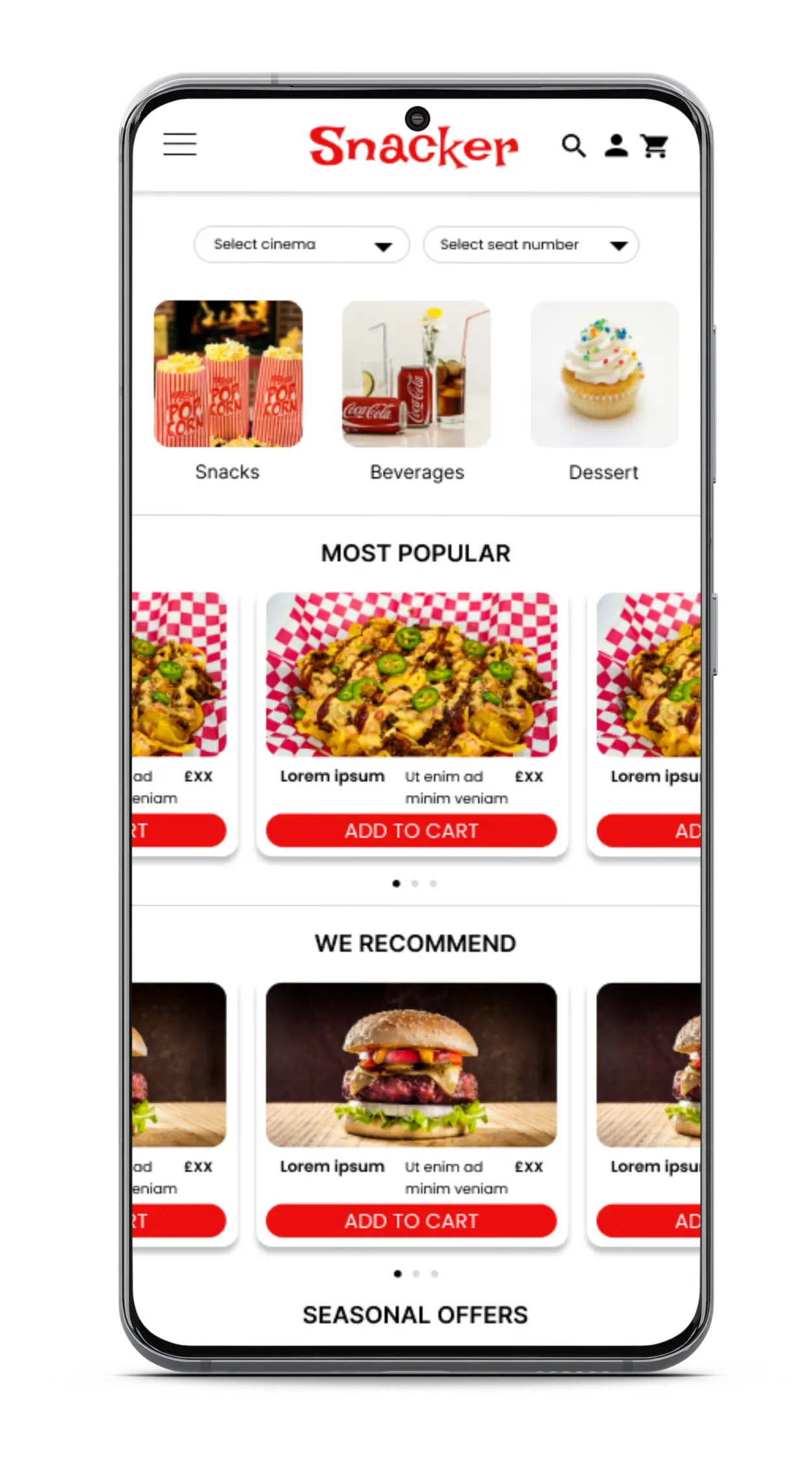Viewport: 812px width, 1457px height.
Task: Open the hamburger navigation menu
Action: pyautogui.click(x=181, y=145)
